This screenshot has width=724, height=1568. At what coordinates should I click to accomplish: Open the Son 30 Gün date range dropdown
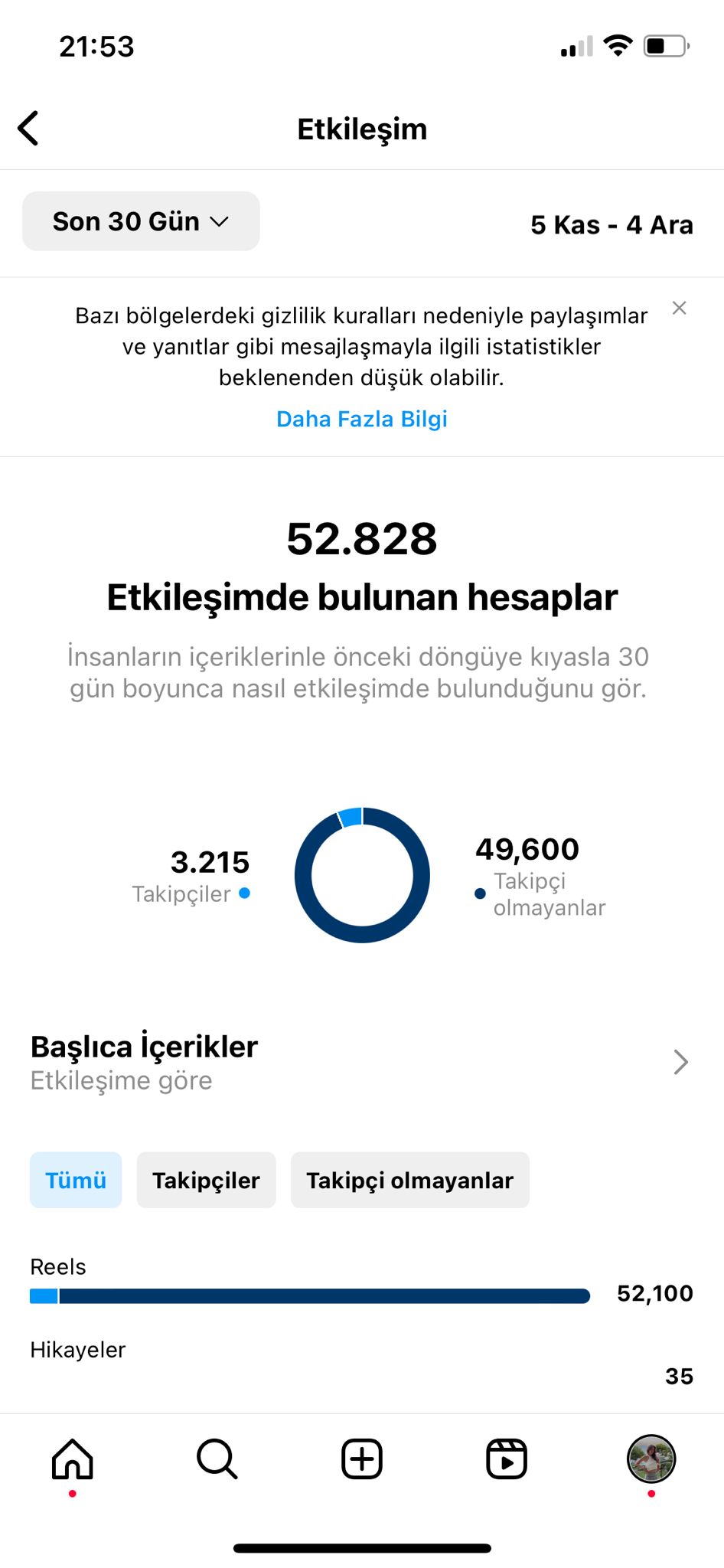[141, 221]
